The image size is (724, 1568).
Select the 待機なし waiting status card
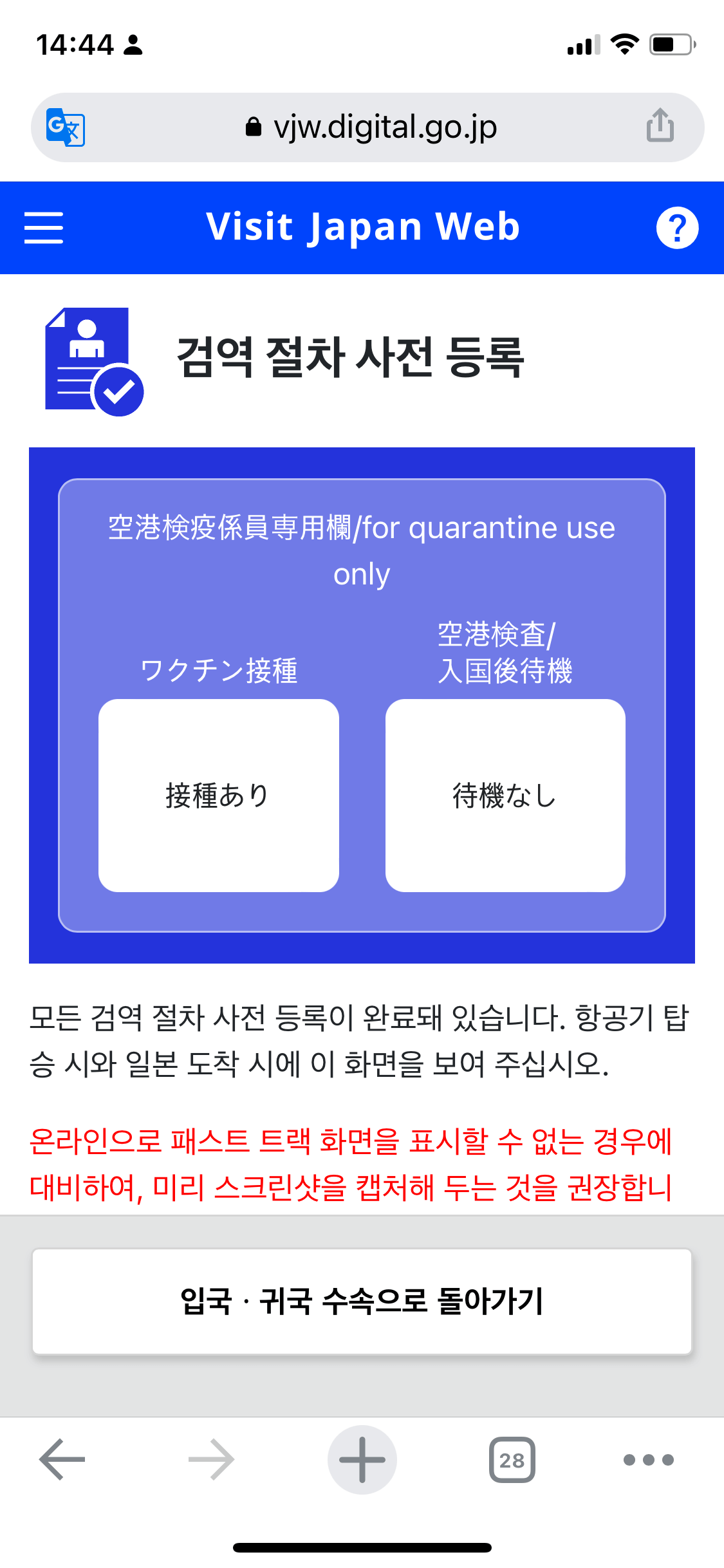click(504, 796)
